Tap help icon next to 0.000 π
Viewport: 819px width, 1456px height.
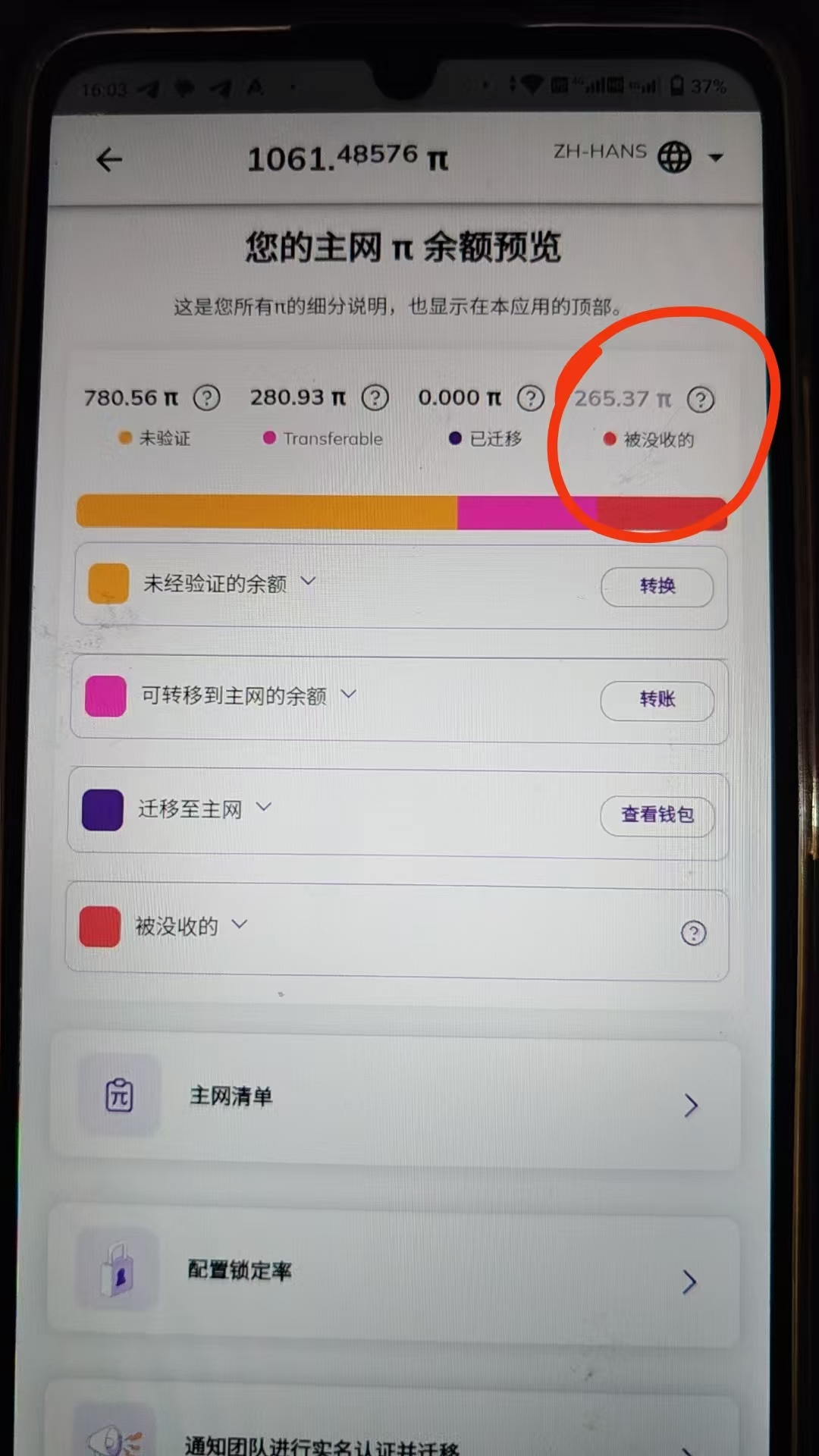click(530, 398)
